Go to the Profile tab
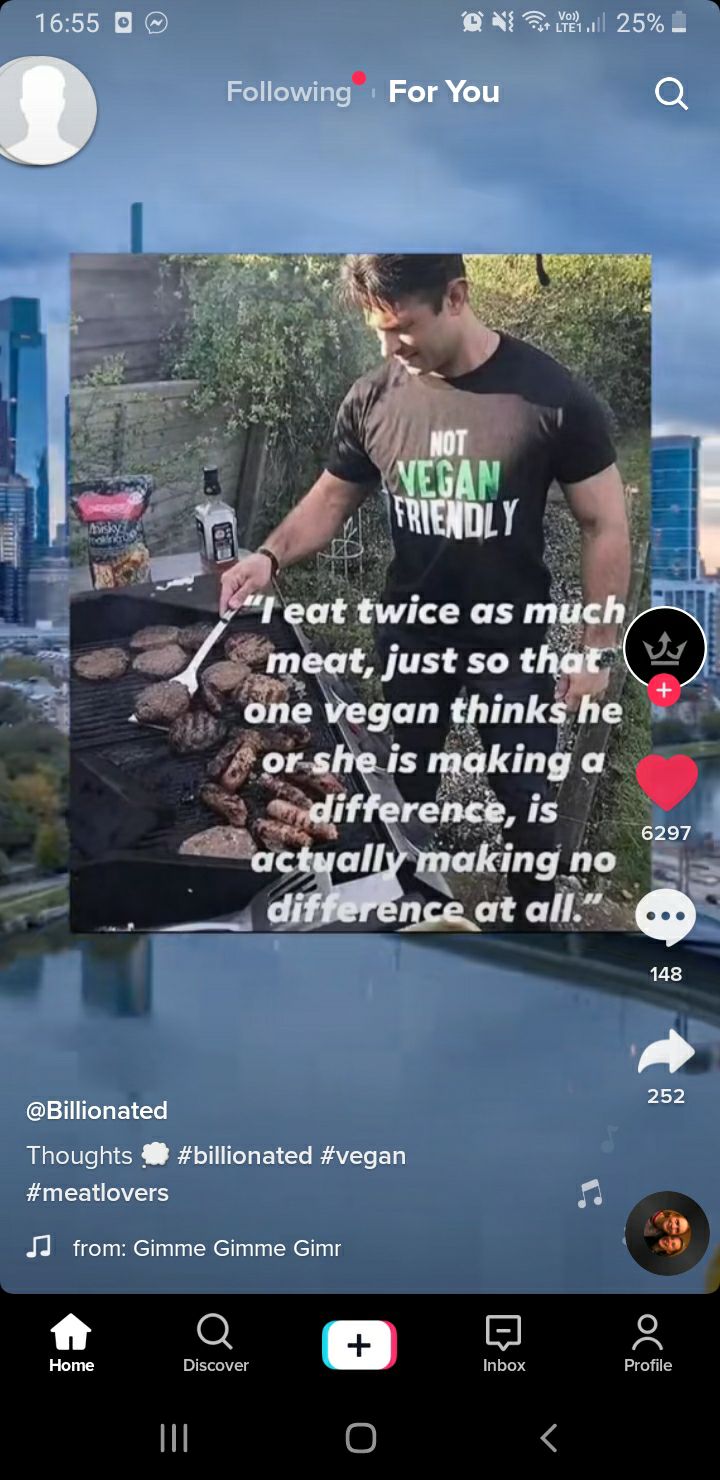The height and width of the screenshot is (1480, 720). [x=648, y=1343]
